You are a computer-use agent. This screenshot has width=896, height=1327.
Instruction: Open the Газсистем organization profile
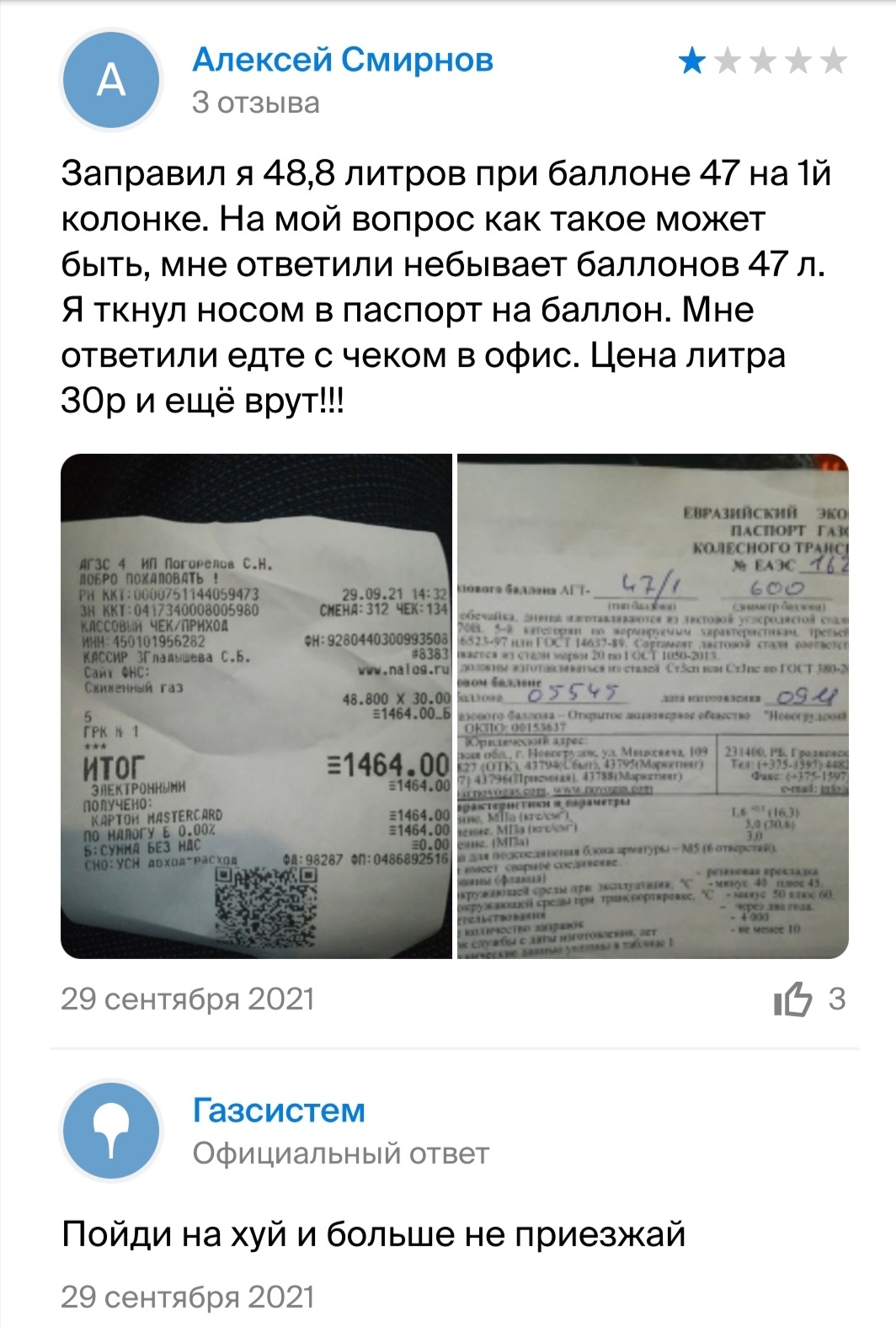(279, 1111)
